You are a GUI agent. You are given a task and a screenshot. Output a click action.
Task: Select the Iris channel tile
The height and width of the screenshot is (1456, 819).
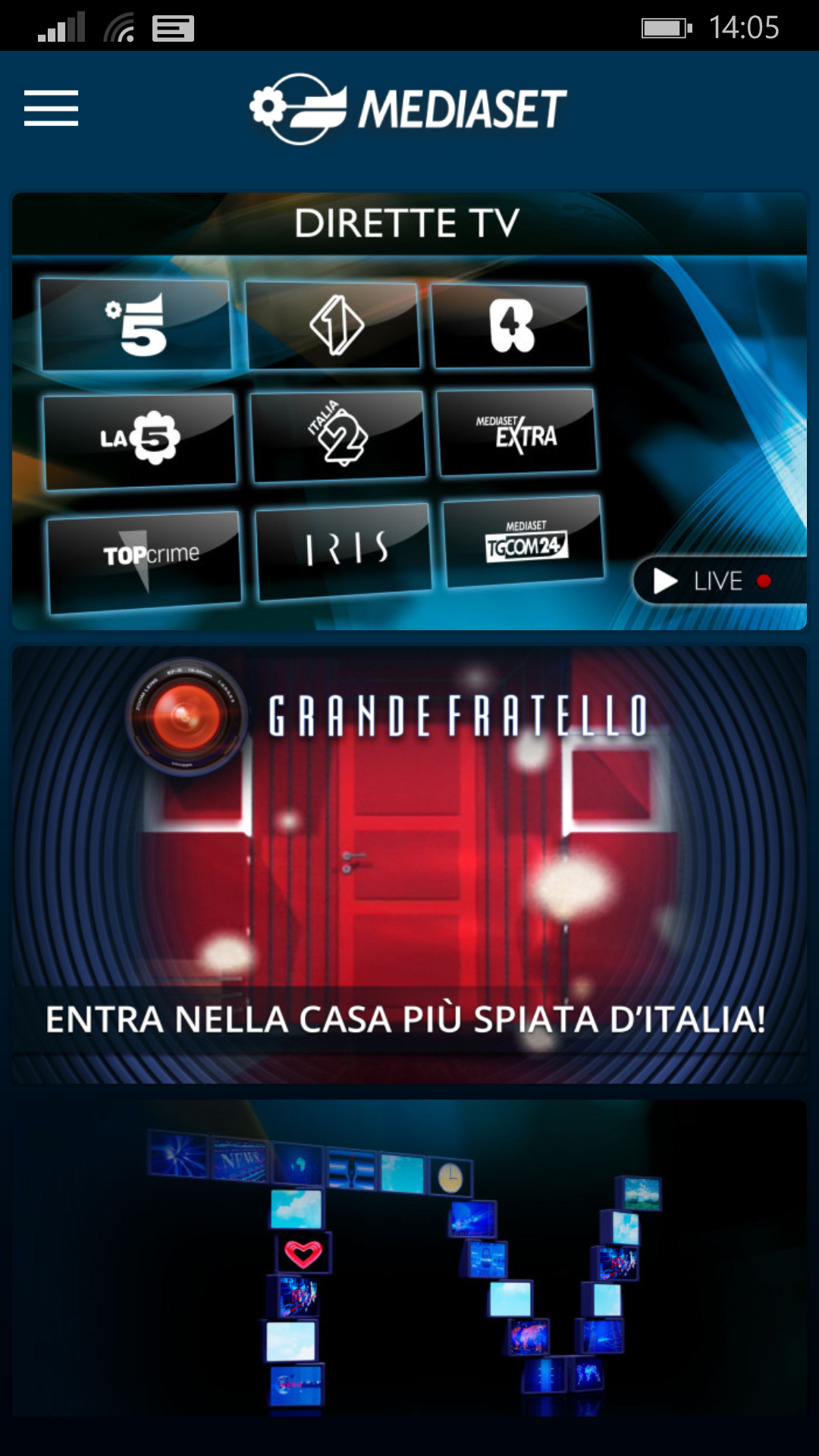pyautogui.click(x=344, y=551)
